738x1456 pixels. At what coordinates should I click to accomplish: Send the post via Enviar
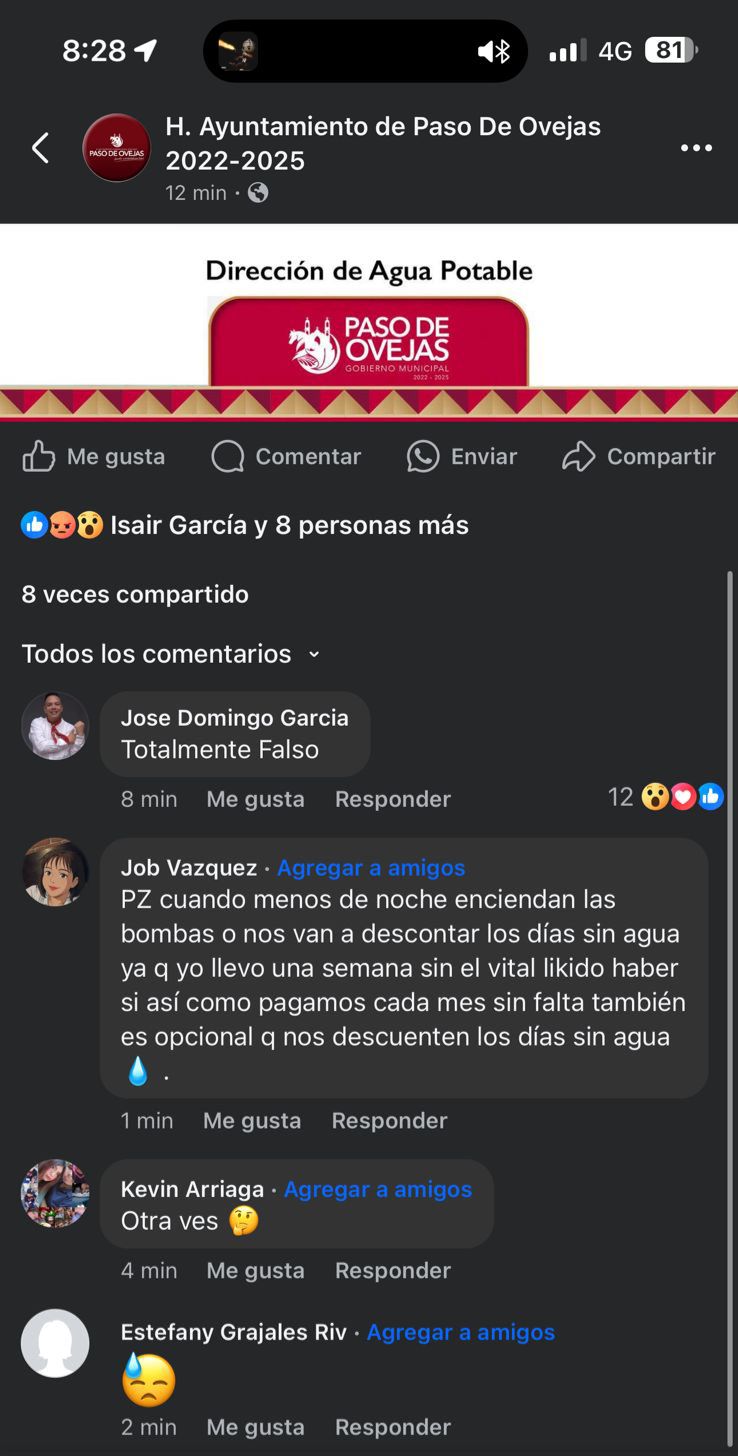click(462, 456)
